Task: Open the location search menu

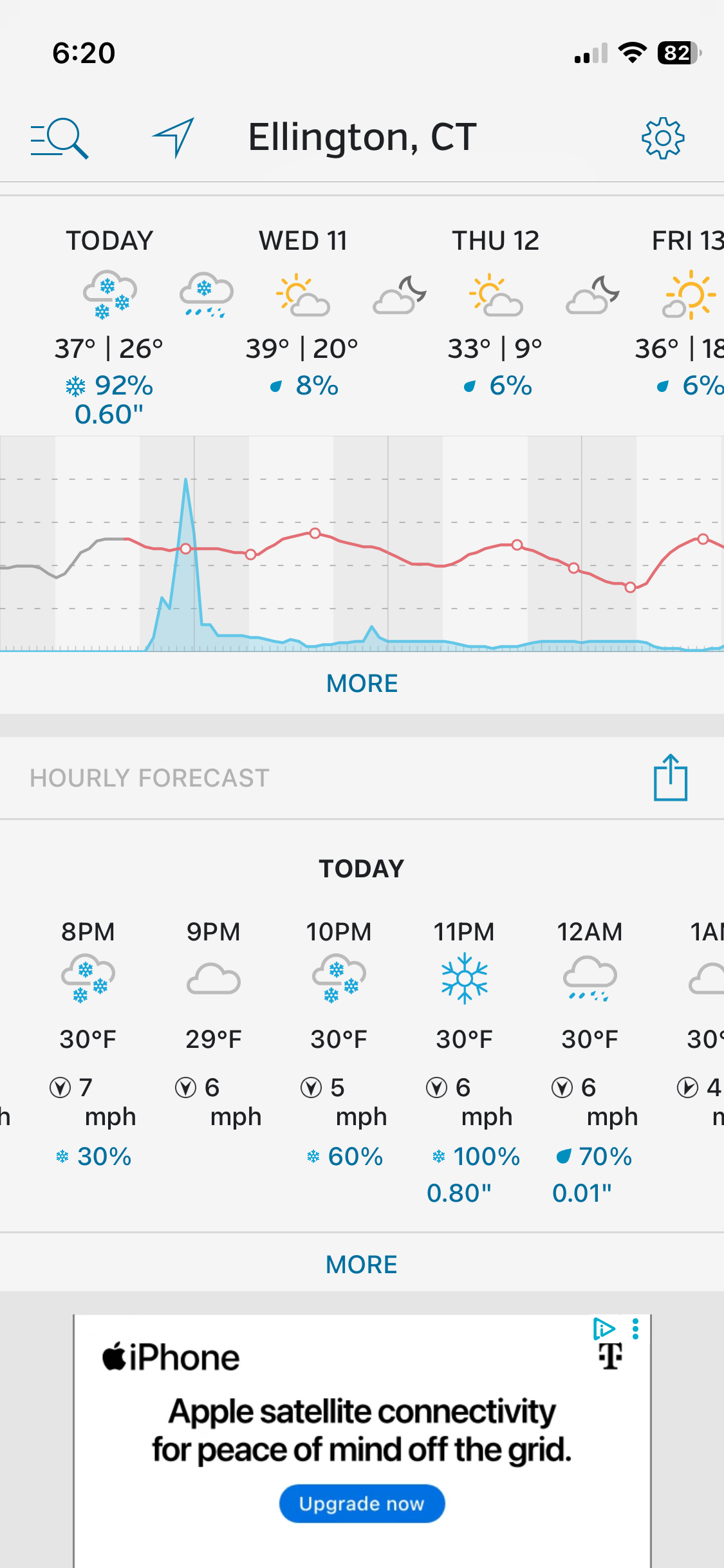Action: tap(59, 138)
